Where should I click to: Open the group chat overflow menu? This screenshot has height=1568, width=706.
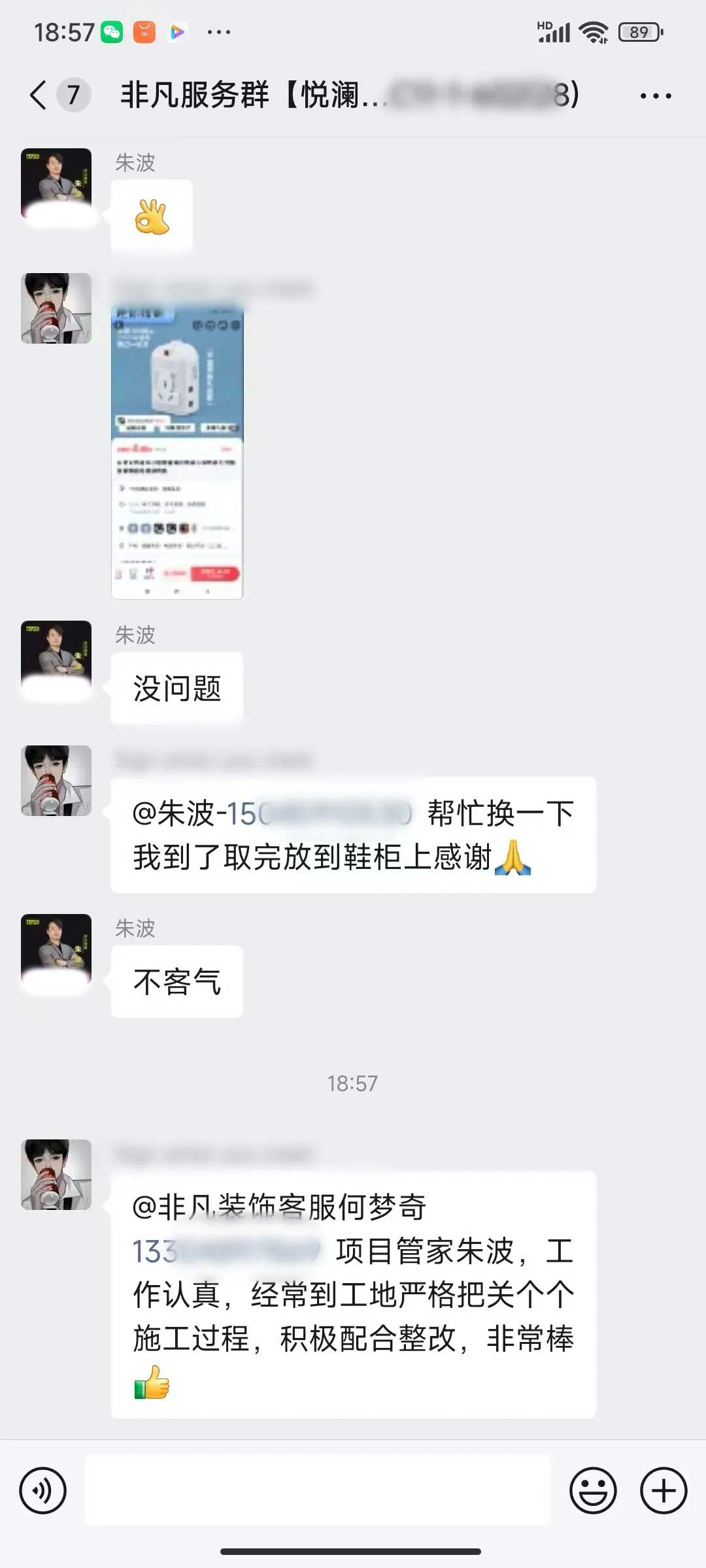coord(655,96)
